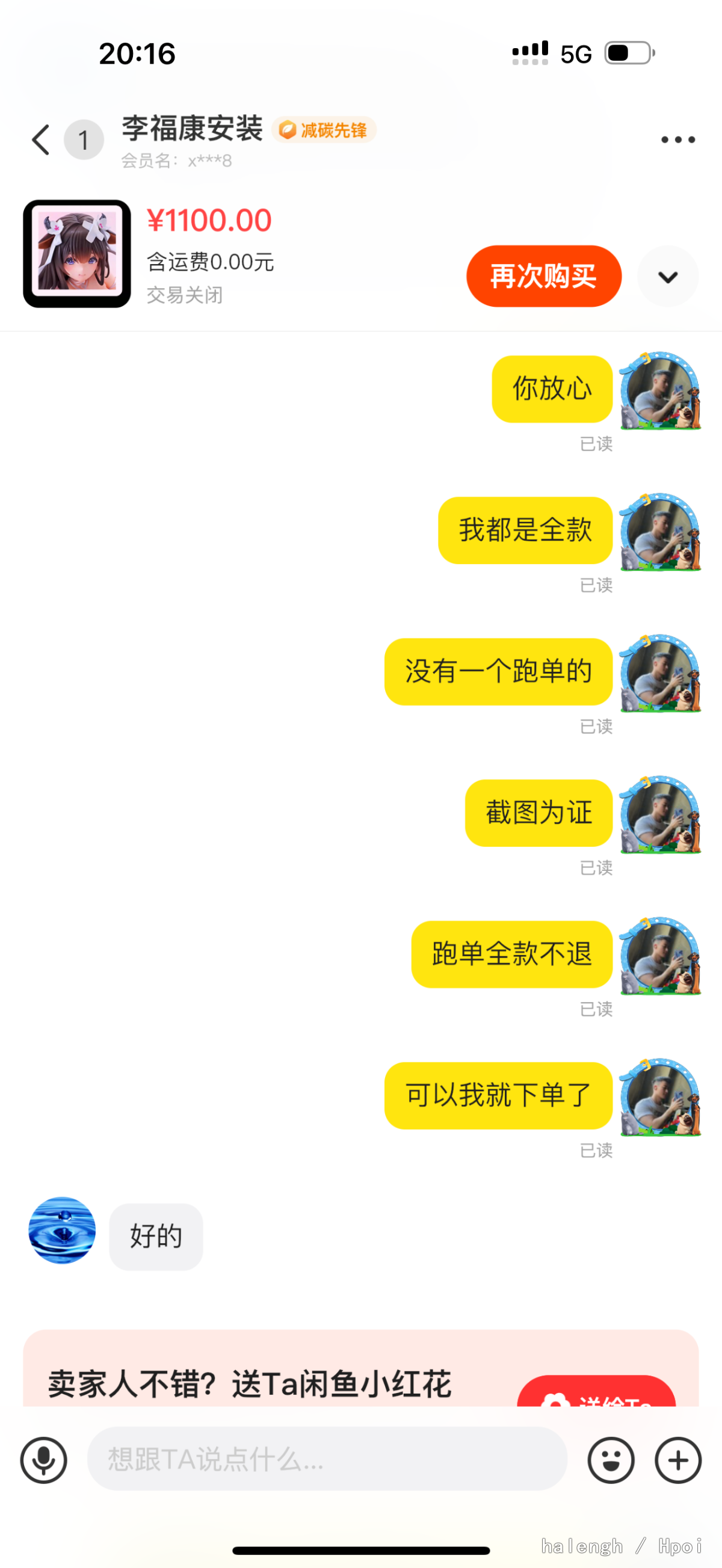This screenshot has width=722, height=1568.
Task: Open the emoji picker
Action: [x=611, y=1460]
